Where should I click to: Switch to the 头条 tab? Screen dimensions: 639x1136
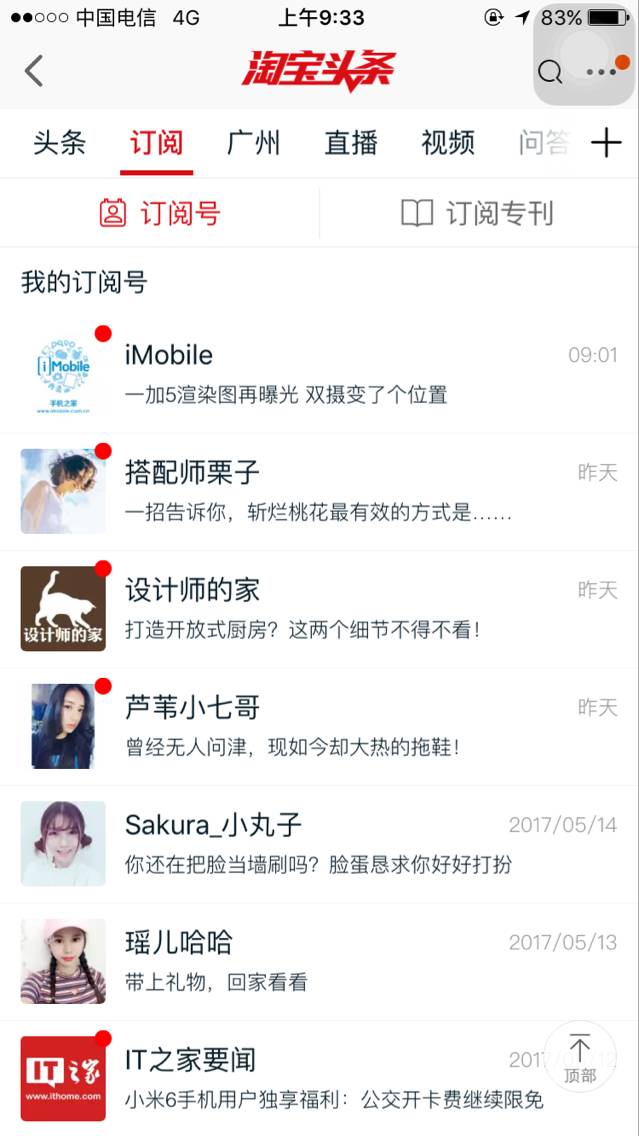(60, 143)
